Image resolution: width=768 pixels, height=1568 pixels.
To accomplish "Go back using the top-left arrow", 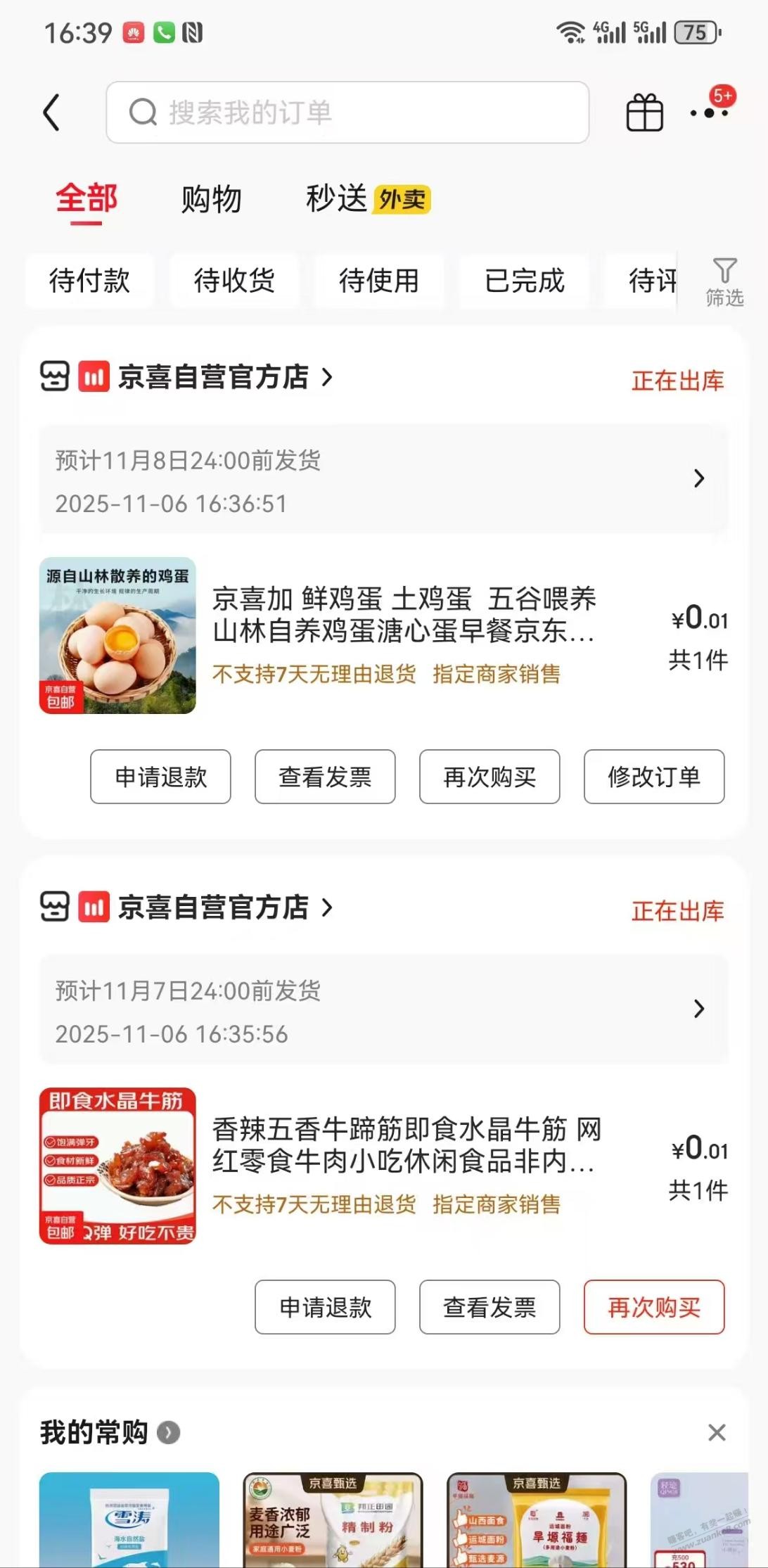I will [x=51, y=113].
